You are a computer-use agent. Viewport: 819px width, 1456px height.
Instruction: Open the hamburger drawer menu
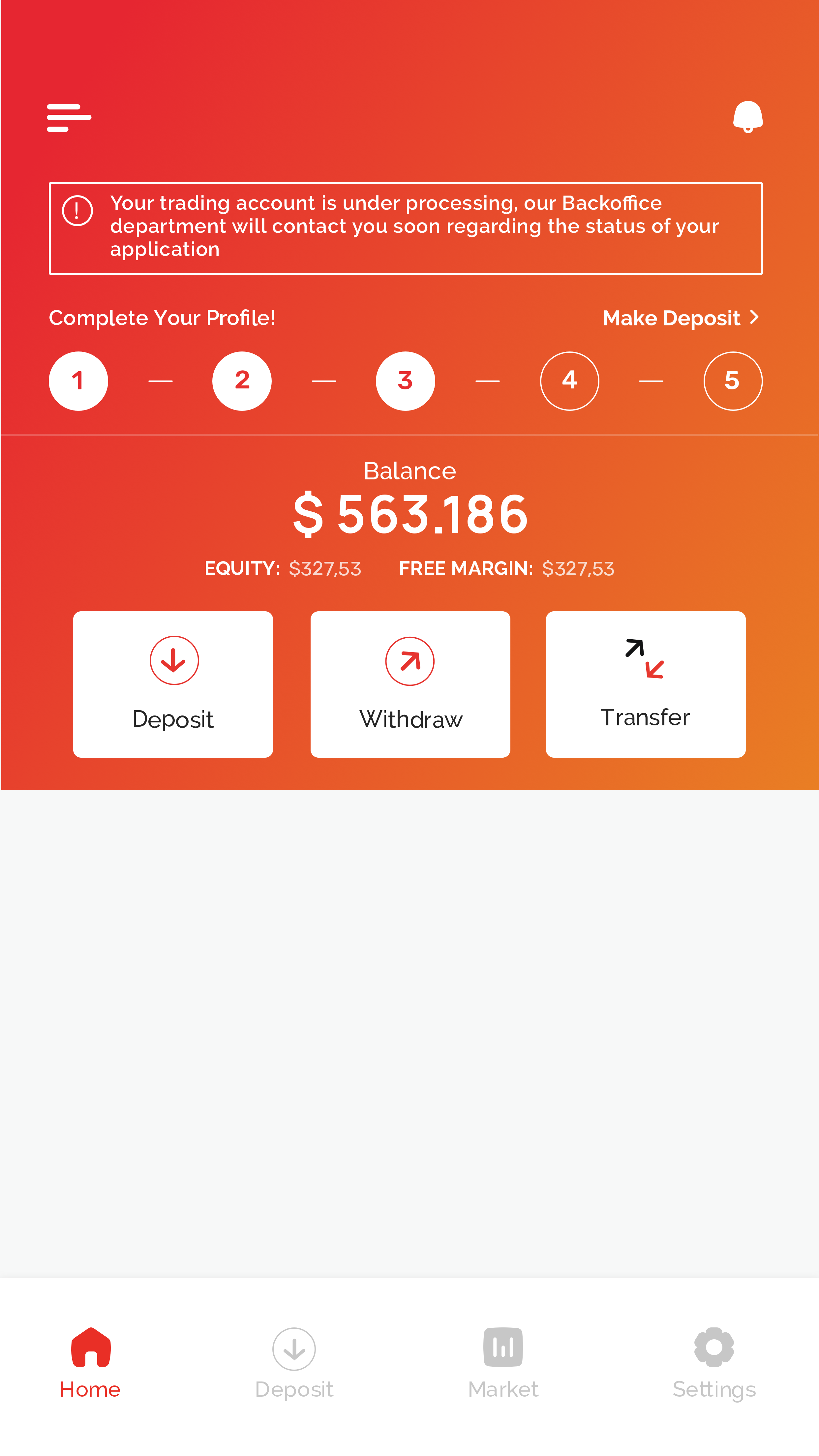pyautogui.click(x=69, y=118)
